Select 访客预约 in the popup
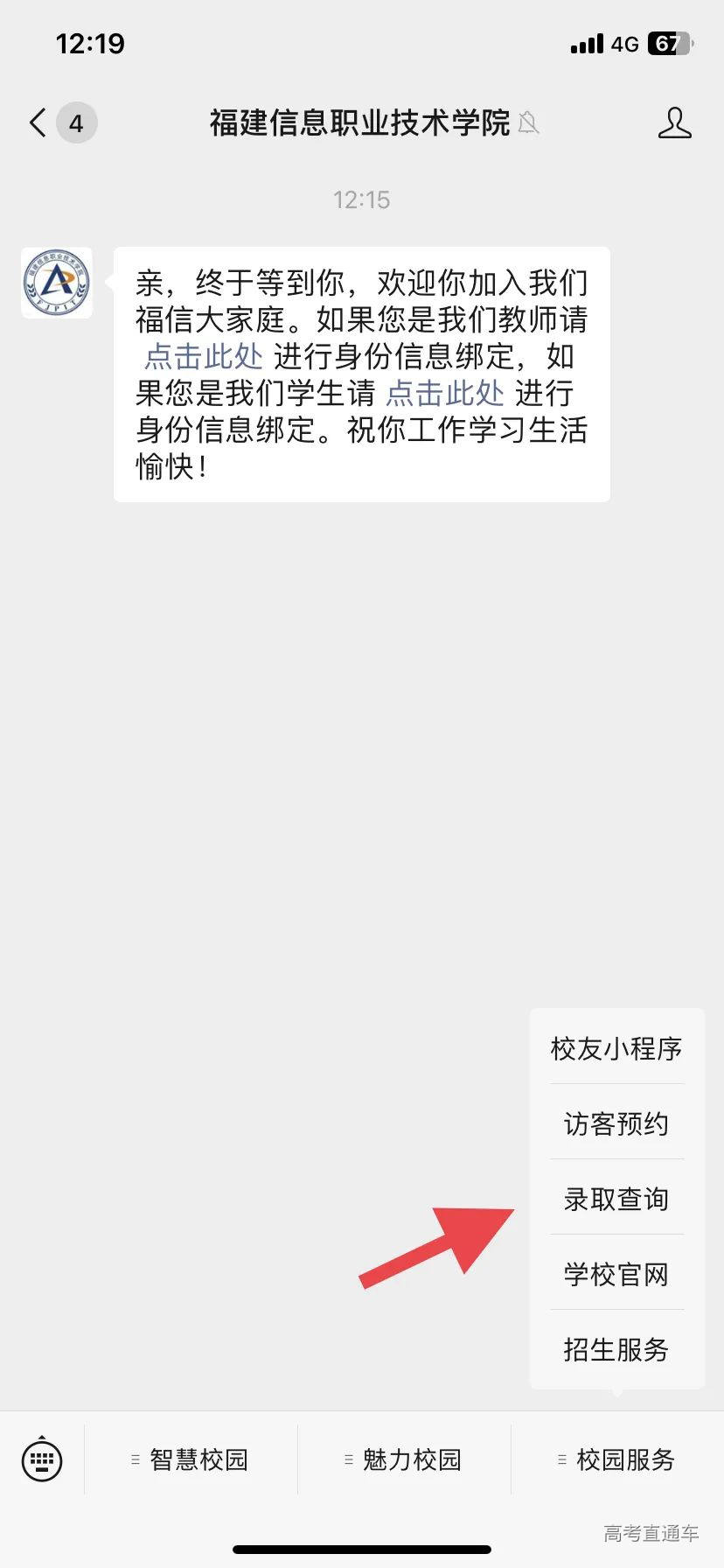 [x=616, y=1124]
